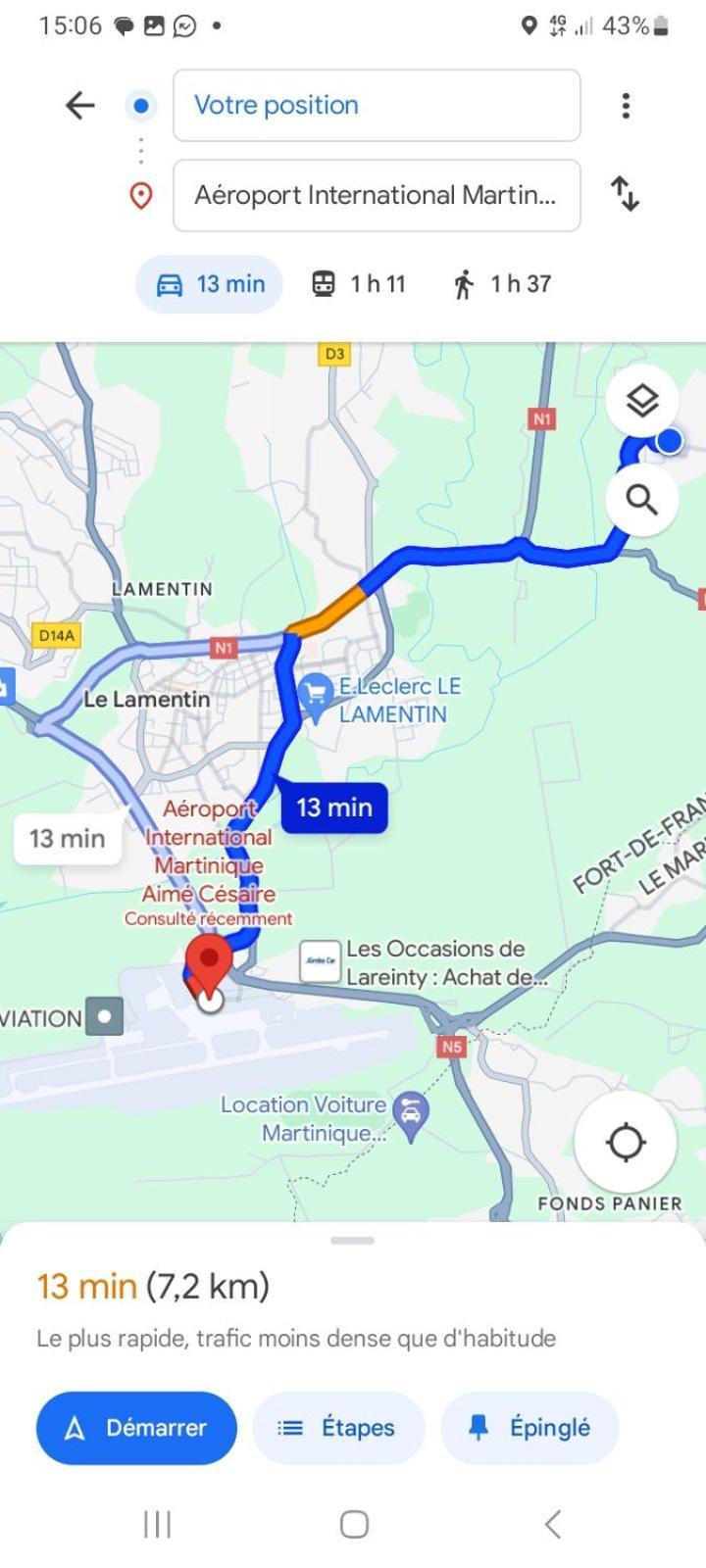The height and width of the screenshot is (1568, 706).
Task: Open Location Voiture Martinique place marker
Action: [x=410, y=1114]
